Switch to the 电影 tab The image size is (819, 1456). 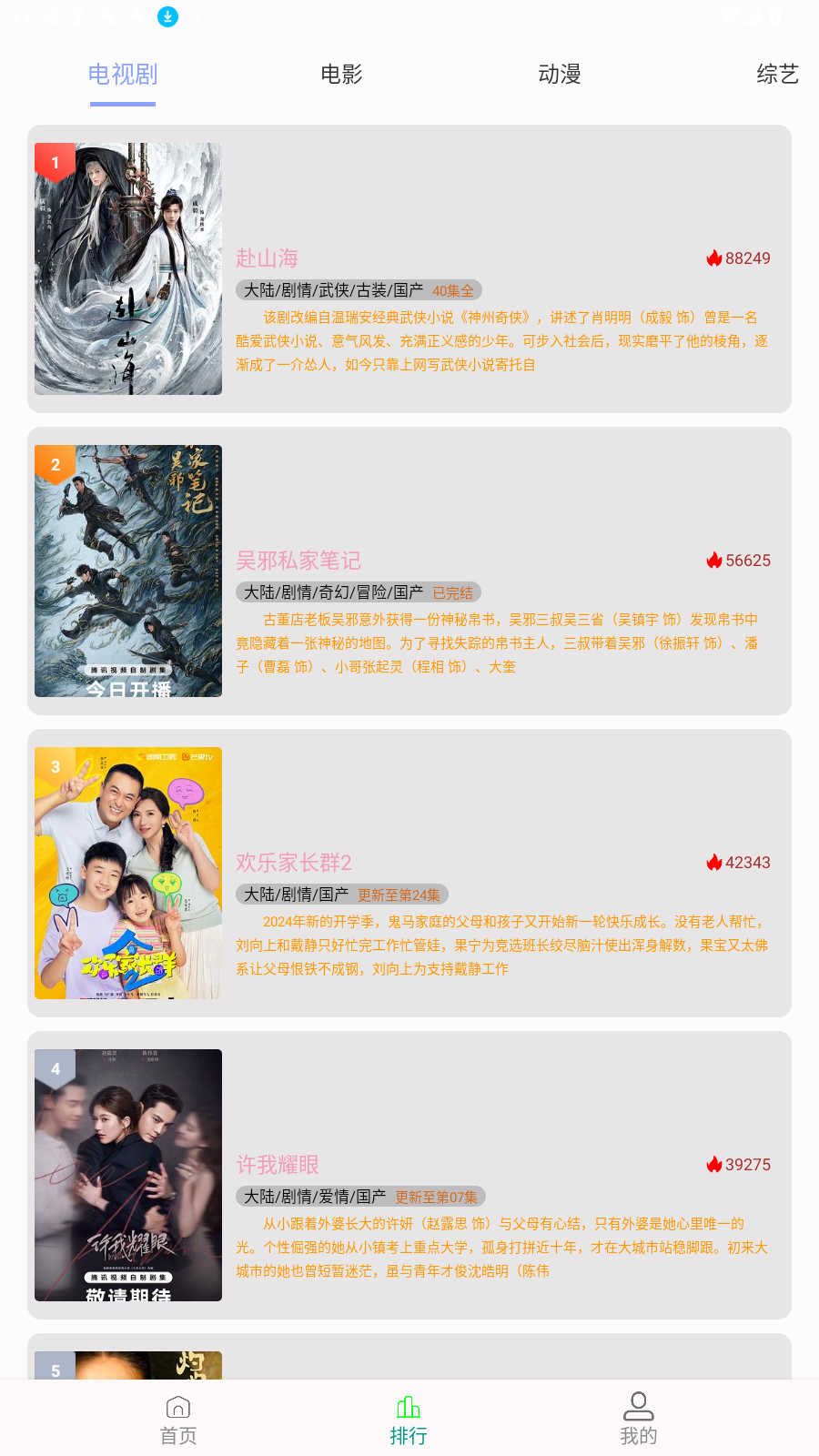coord(341,75)
